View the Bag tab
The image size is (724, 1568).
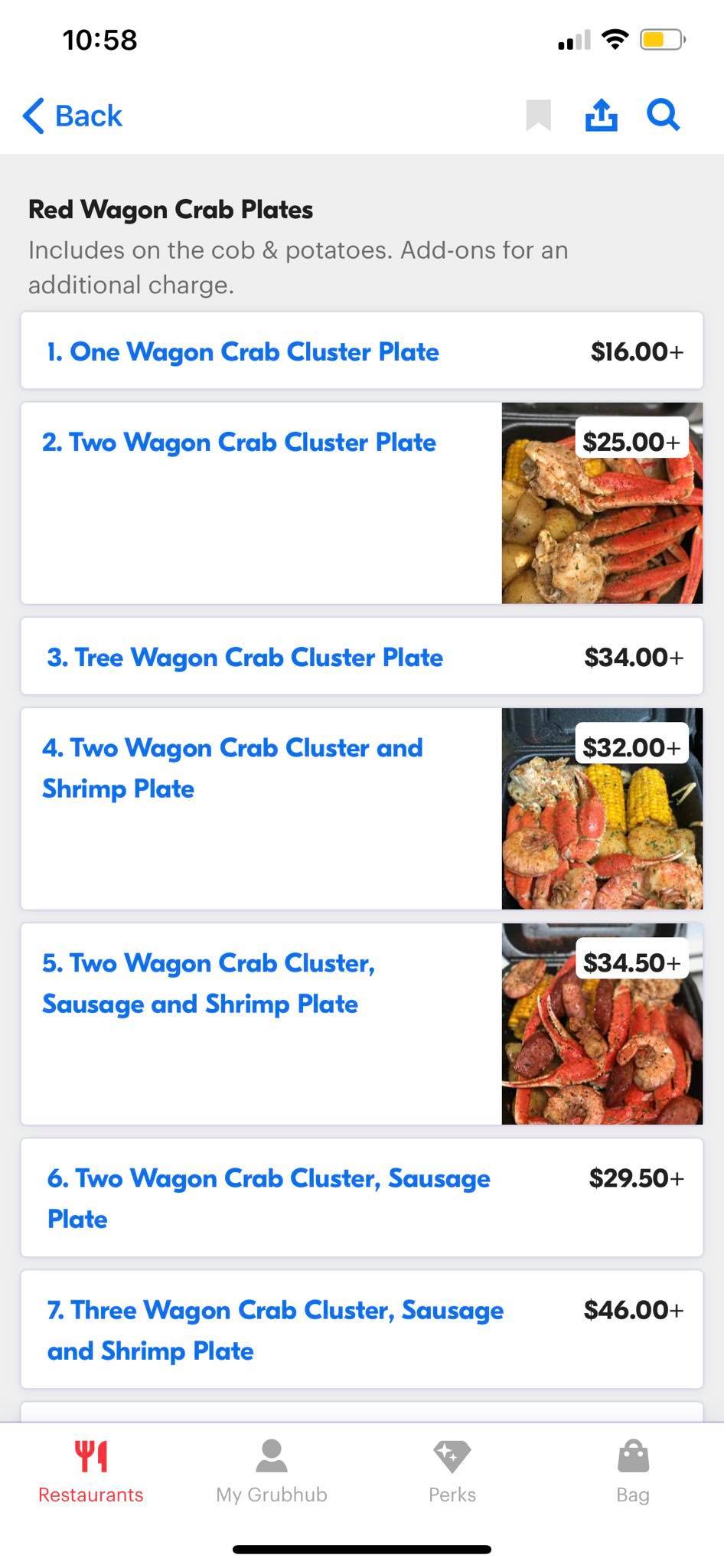click(x=633, y=1472)
